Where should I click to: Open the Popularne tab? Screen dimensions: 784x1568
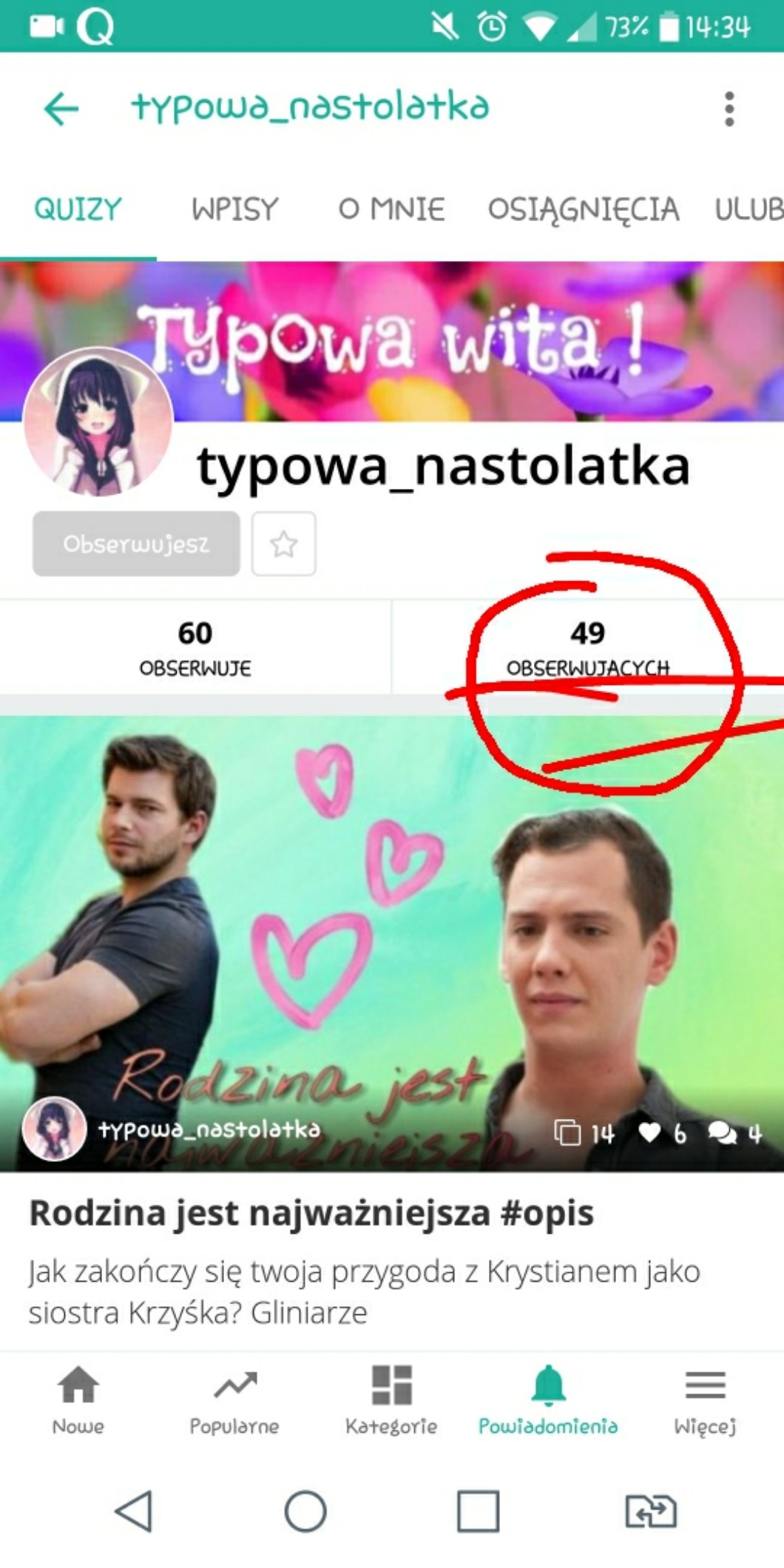click(x=234, y=1399)
